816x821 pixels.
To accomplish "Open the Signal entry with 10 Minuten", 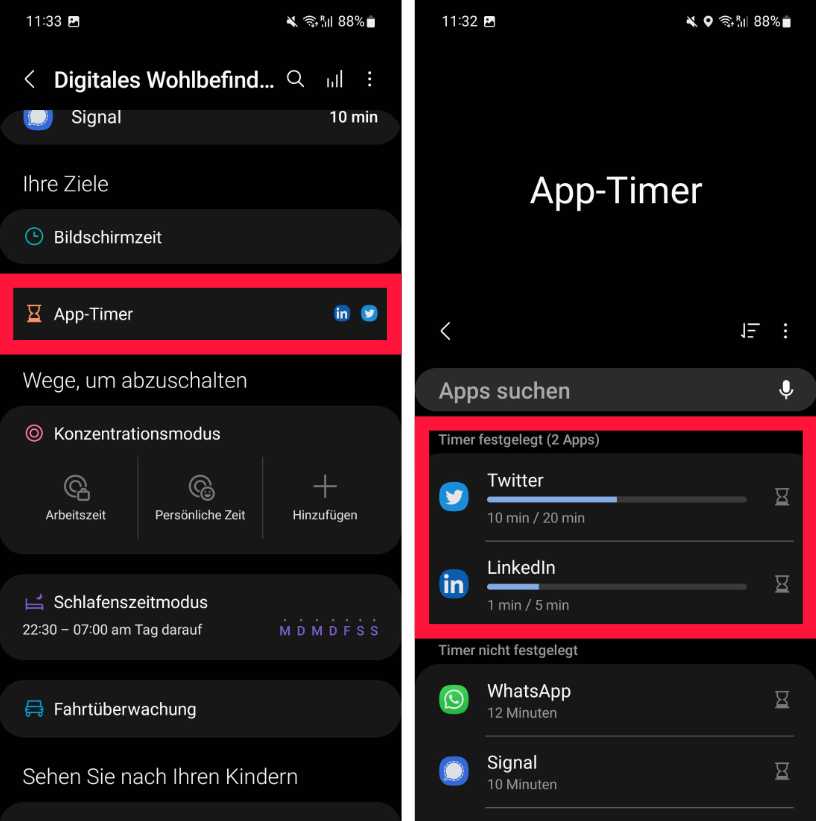I will pos(600,771).
